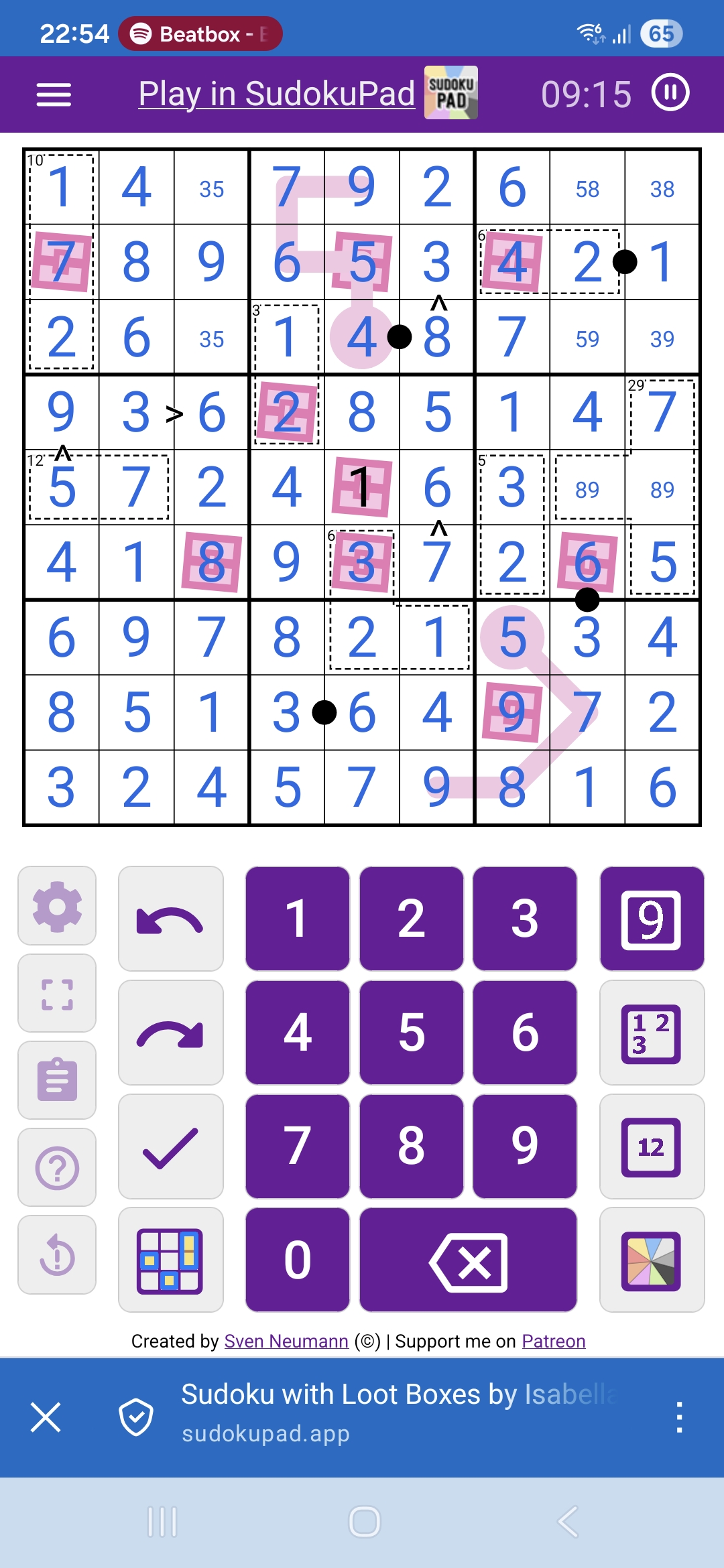
Task: Open the browser overflow menu
Action: pos(679,1417)
